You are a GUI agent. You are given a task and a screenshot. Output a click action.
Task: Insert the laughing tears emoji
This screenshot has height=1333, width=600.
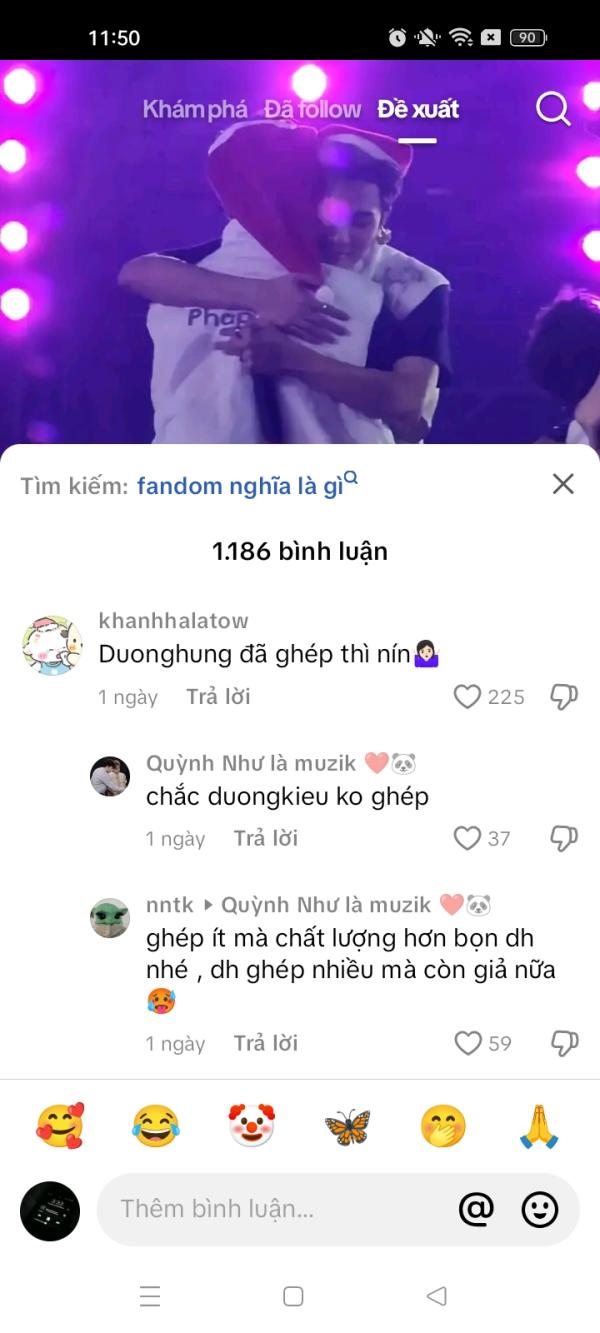155,1127
